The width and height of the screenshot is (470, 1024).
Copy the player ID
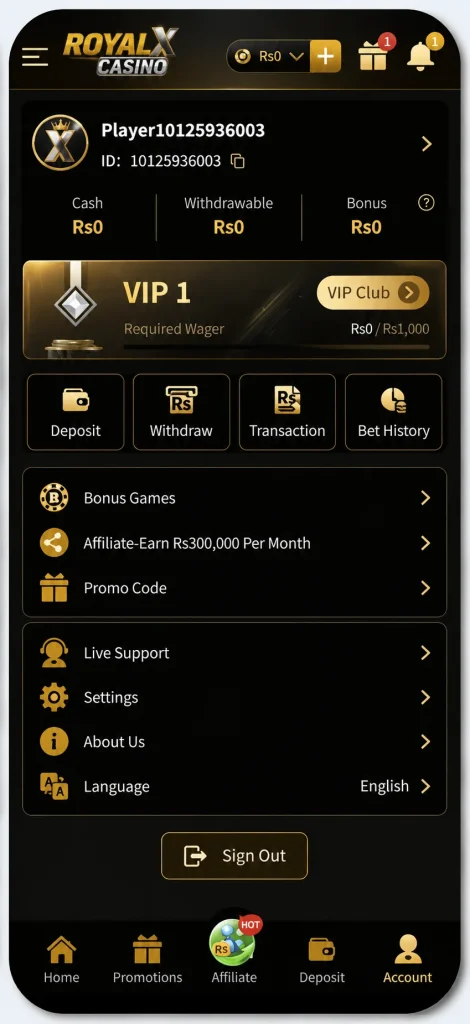click(x=238, y=161)
